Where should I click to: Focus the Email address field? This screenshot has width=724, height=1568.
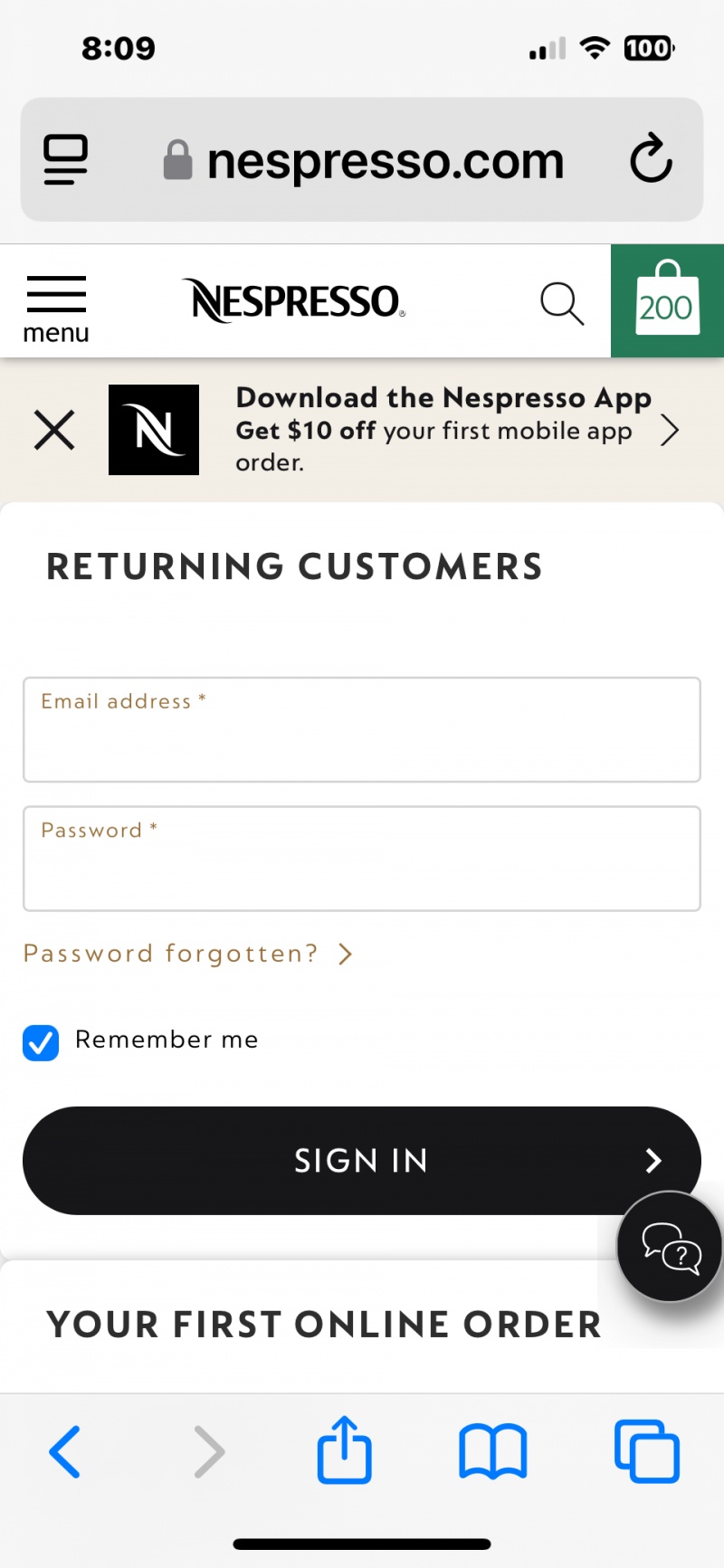pos(362,729)
